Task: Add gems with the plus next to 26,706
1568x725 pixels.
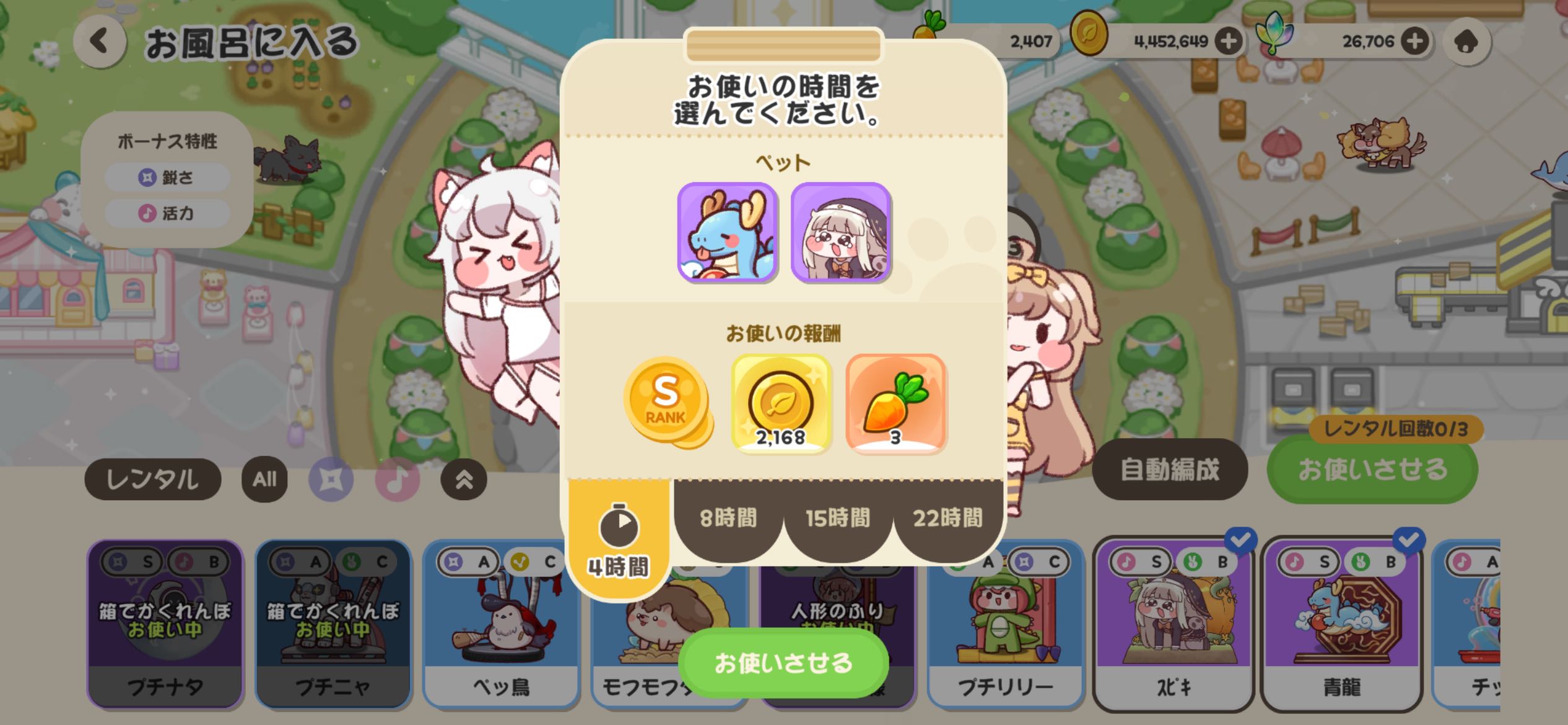Action: (x=1415, y=42)
